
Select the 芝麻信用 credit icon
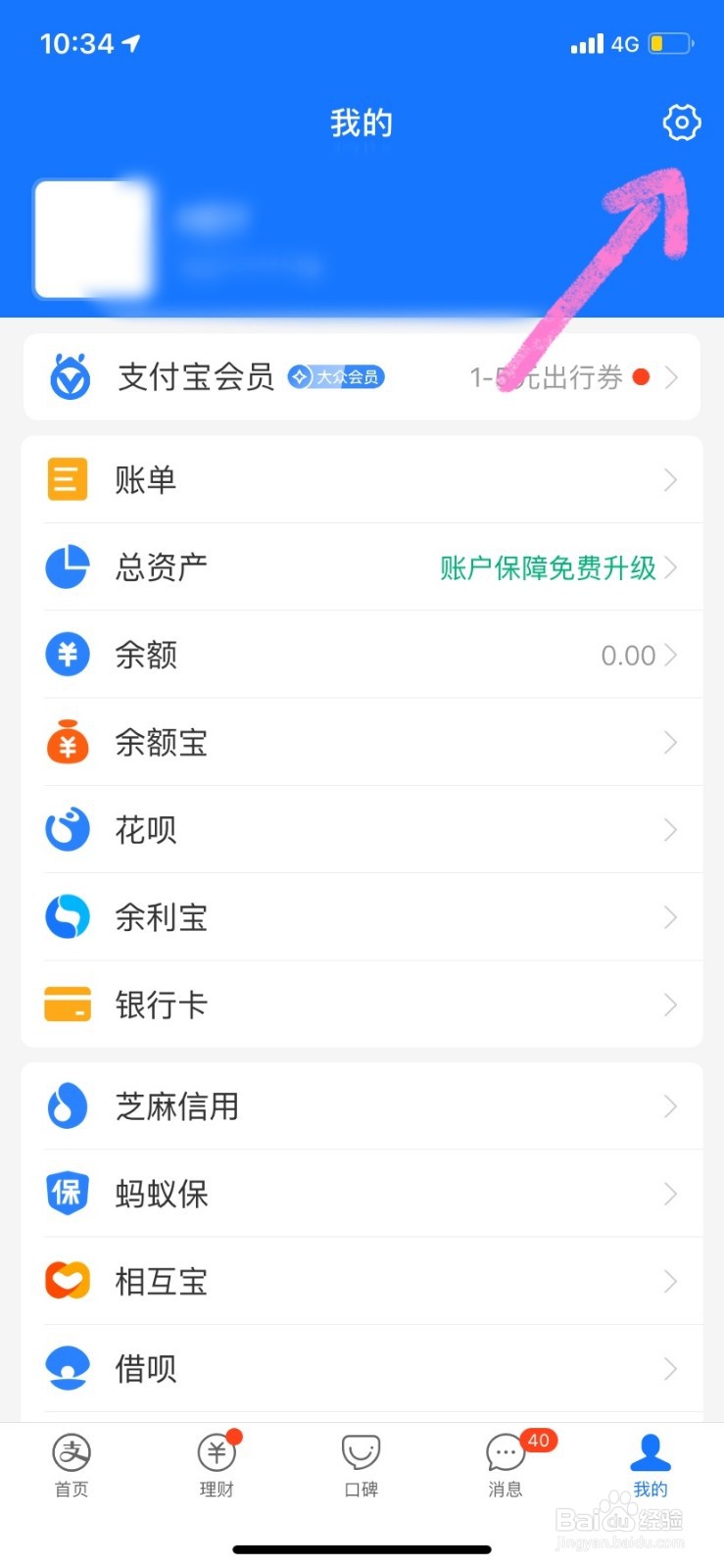(67, 1105)
